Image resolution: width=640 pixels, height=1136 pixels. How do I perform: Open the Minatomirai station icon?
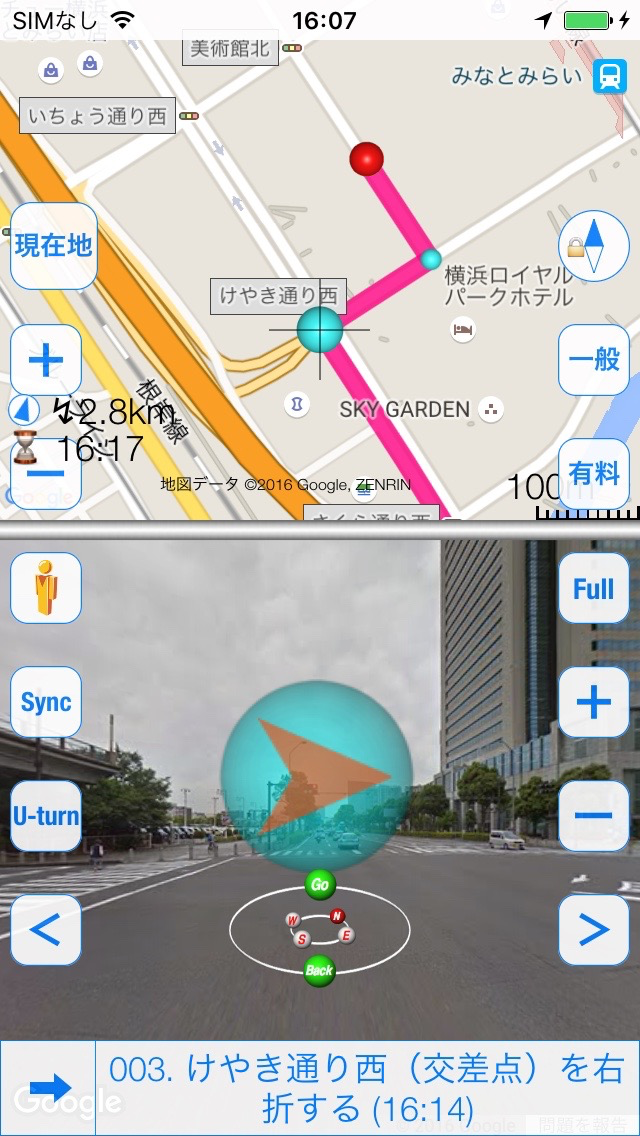608,76
